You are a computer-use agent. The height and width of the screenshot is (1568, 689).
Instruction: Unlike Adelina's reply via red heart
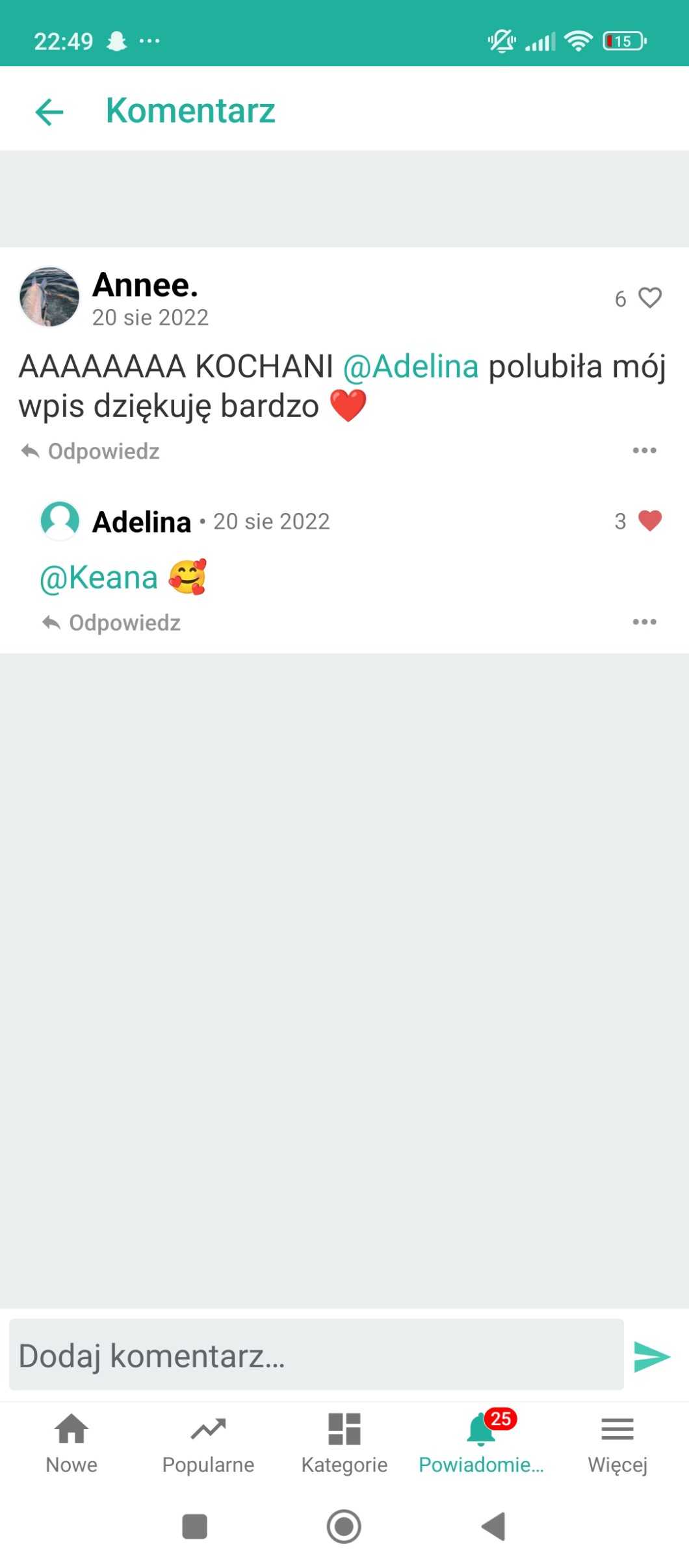(649, 521)
